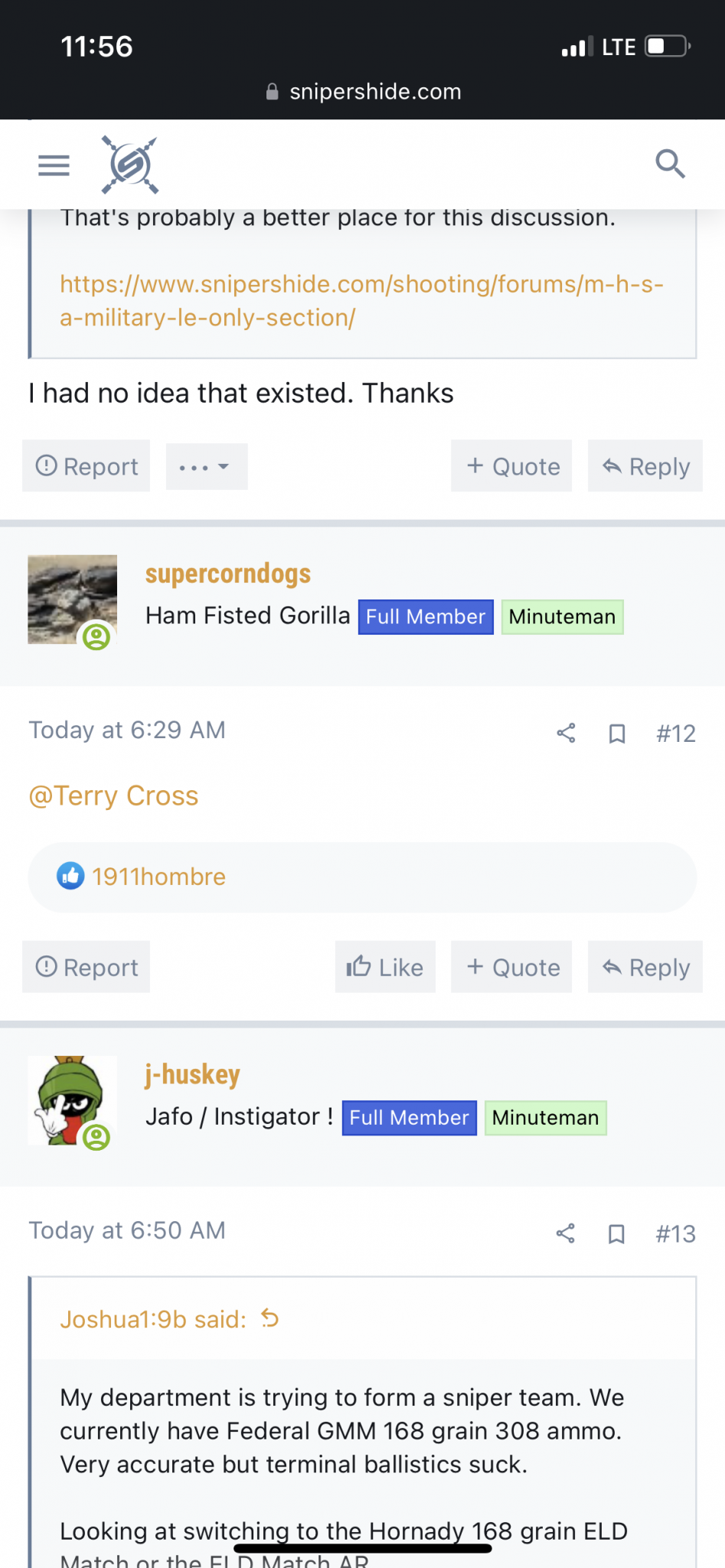Expand the three-dots more options dropdown

tap(206, 466)
